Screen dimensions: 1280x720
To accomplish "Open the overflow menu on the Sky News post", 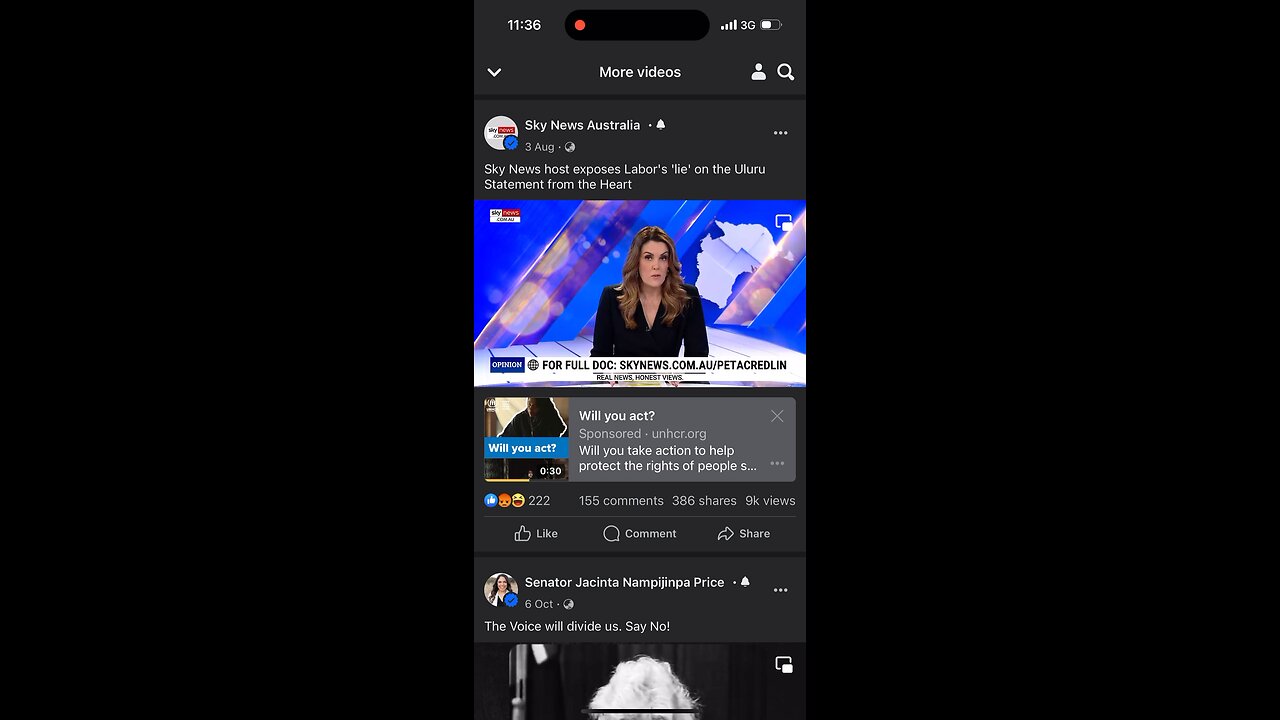I will point(780,133).
